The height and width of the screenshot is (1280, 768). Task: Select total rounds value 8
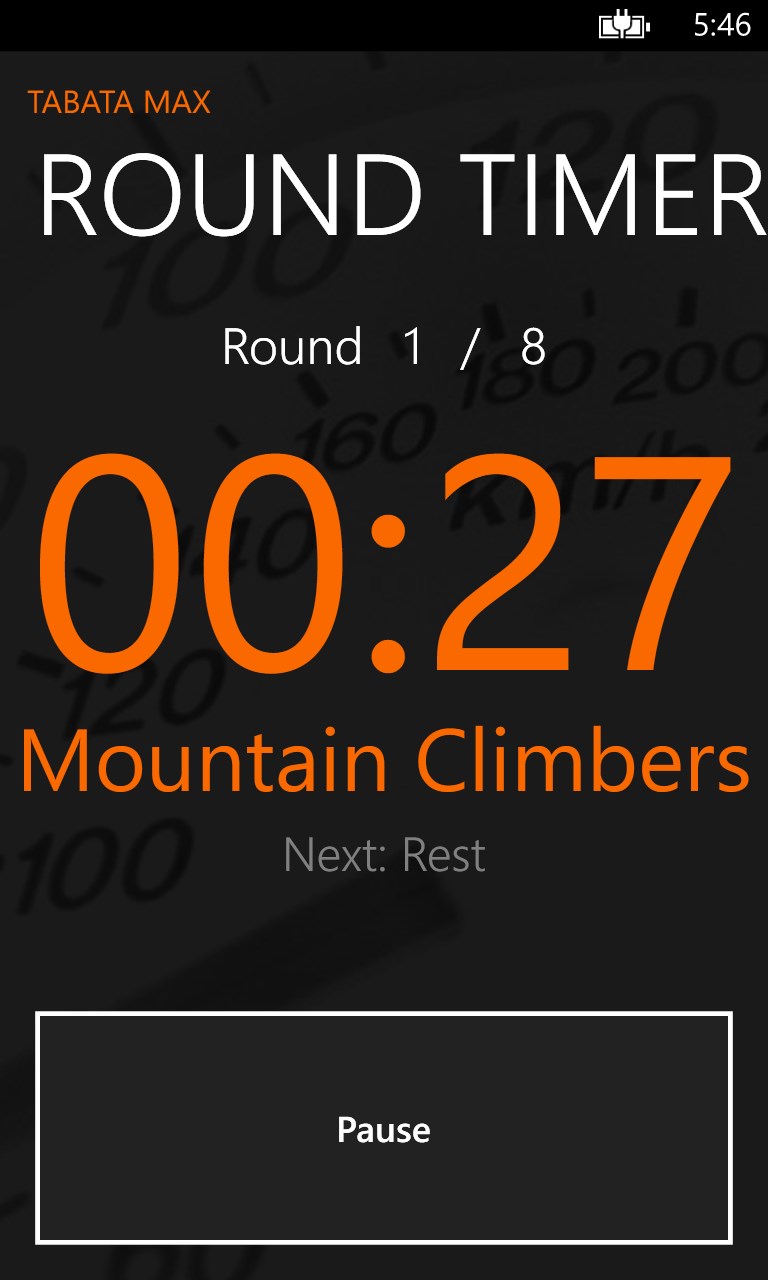pyautogui.click(x=532, y=347)
